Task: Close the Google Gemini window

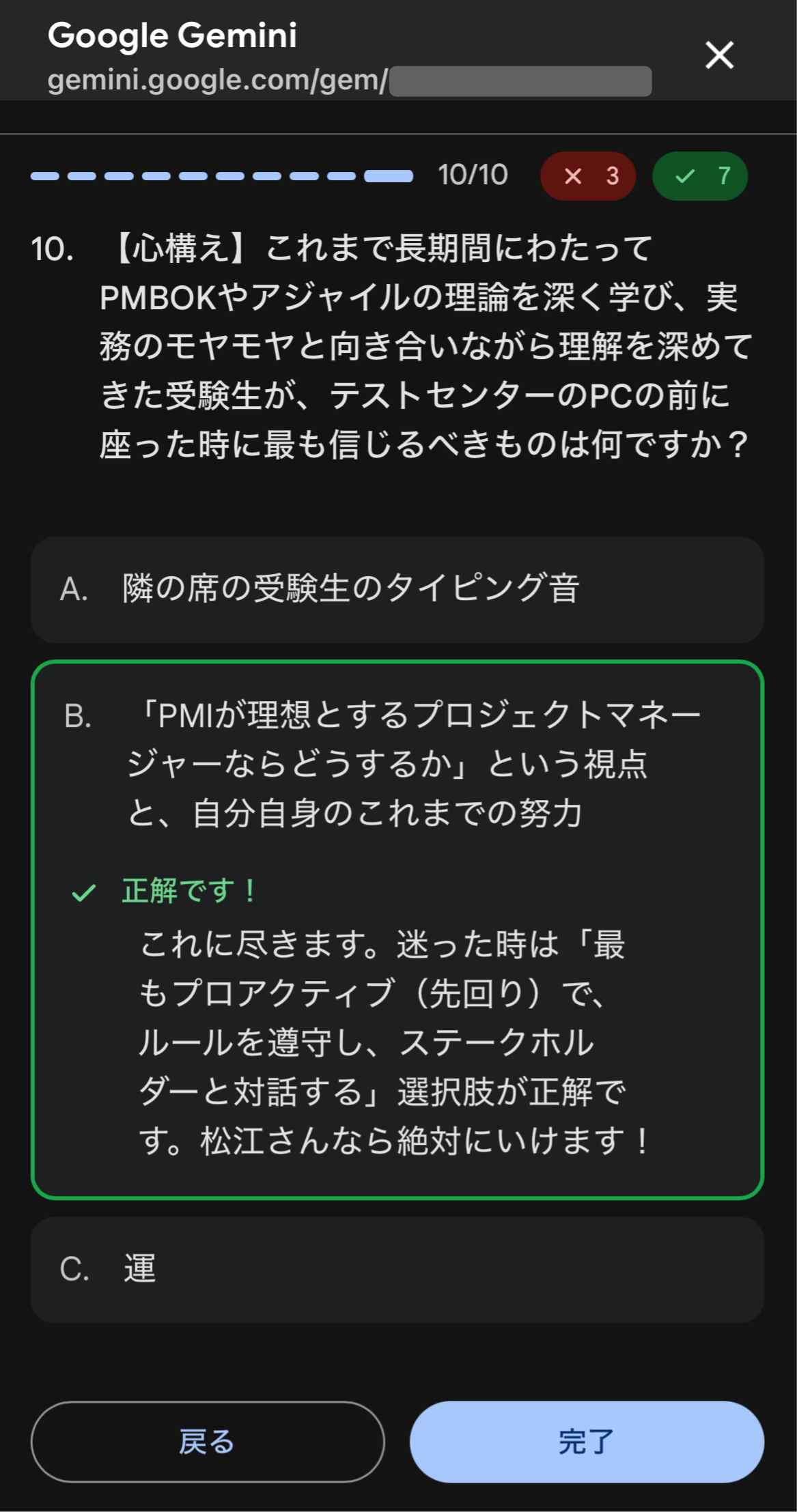Action: tap(719, 55)
